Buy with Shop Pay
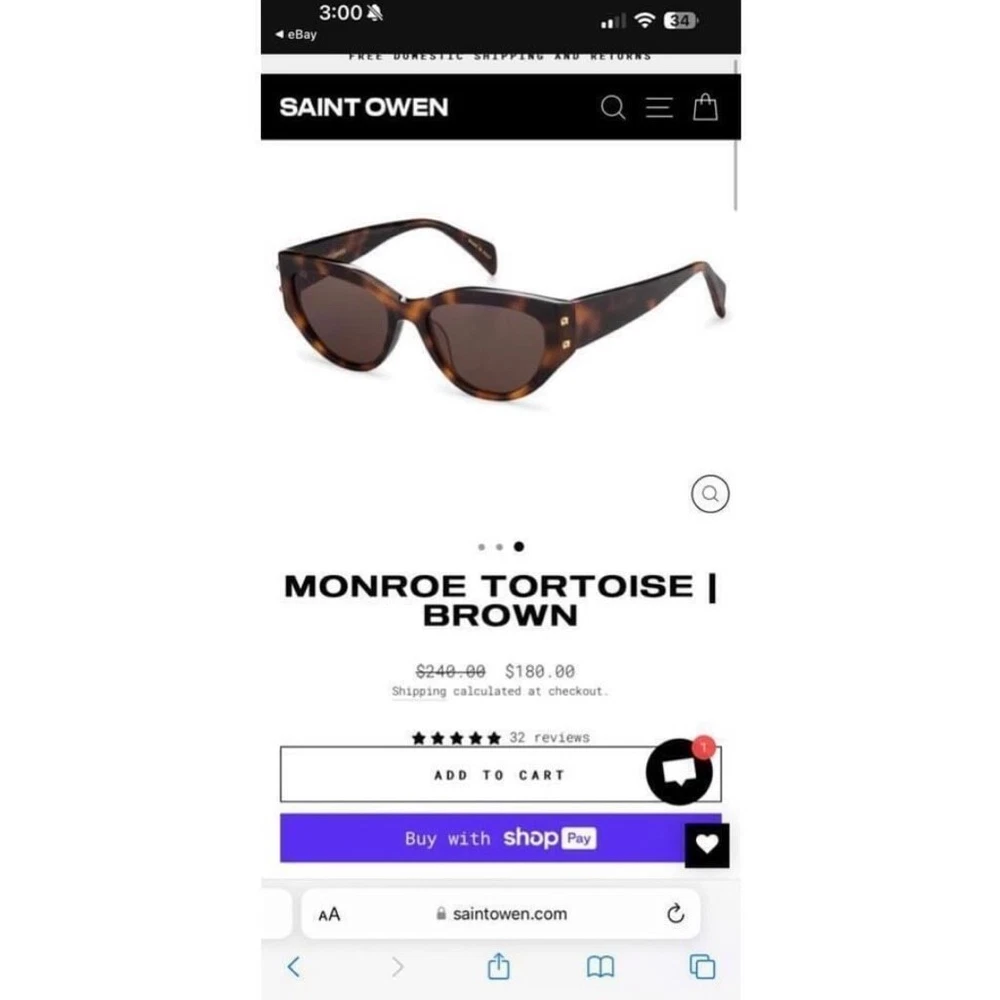This screenshot has height=1000, width=1000. (500, 838)
